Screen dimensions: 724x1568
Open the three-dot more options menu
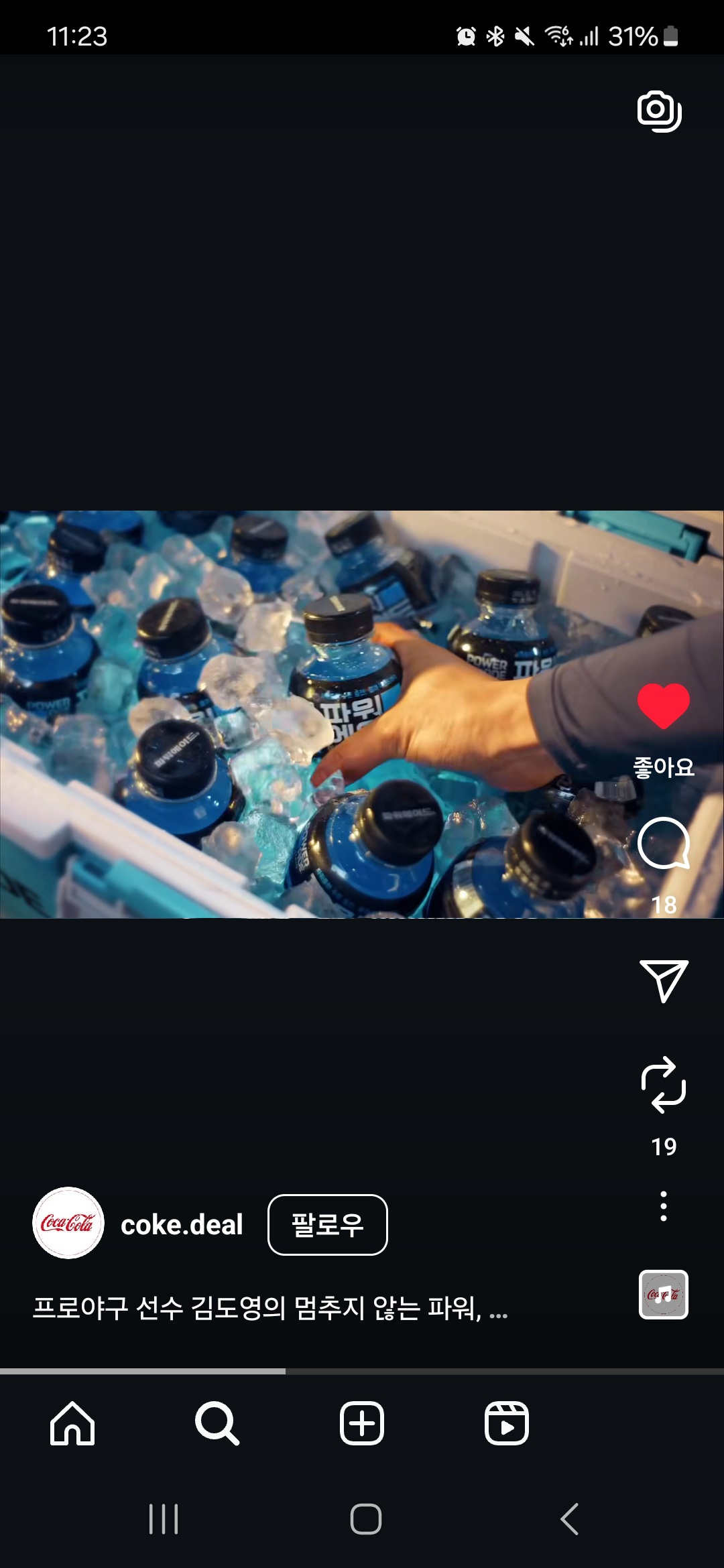pos(663,1206)
